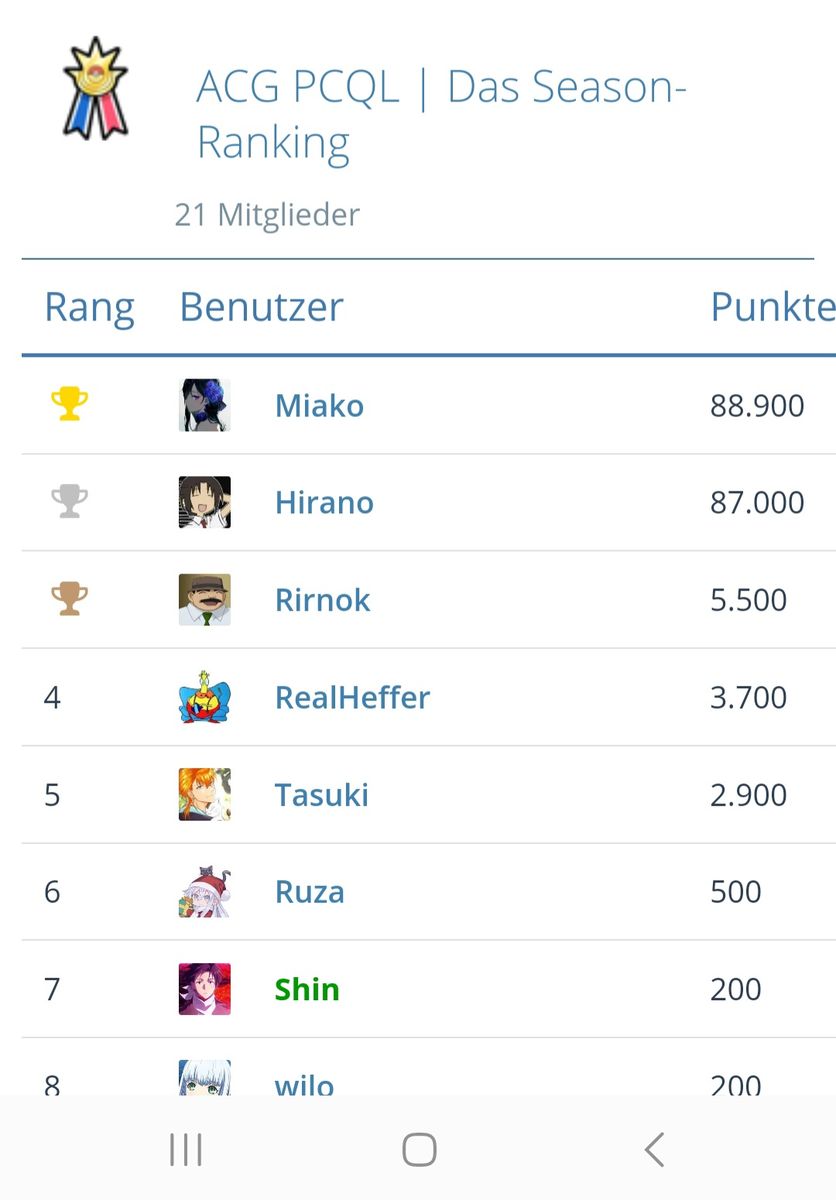Screen dimensions: 836x1200
Task: Open RealHeffer's profile link
Action: click(352, 697)
